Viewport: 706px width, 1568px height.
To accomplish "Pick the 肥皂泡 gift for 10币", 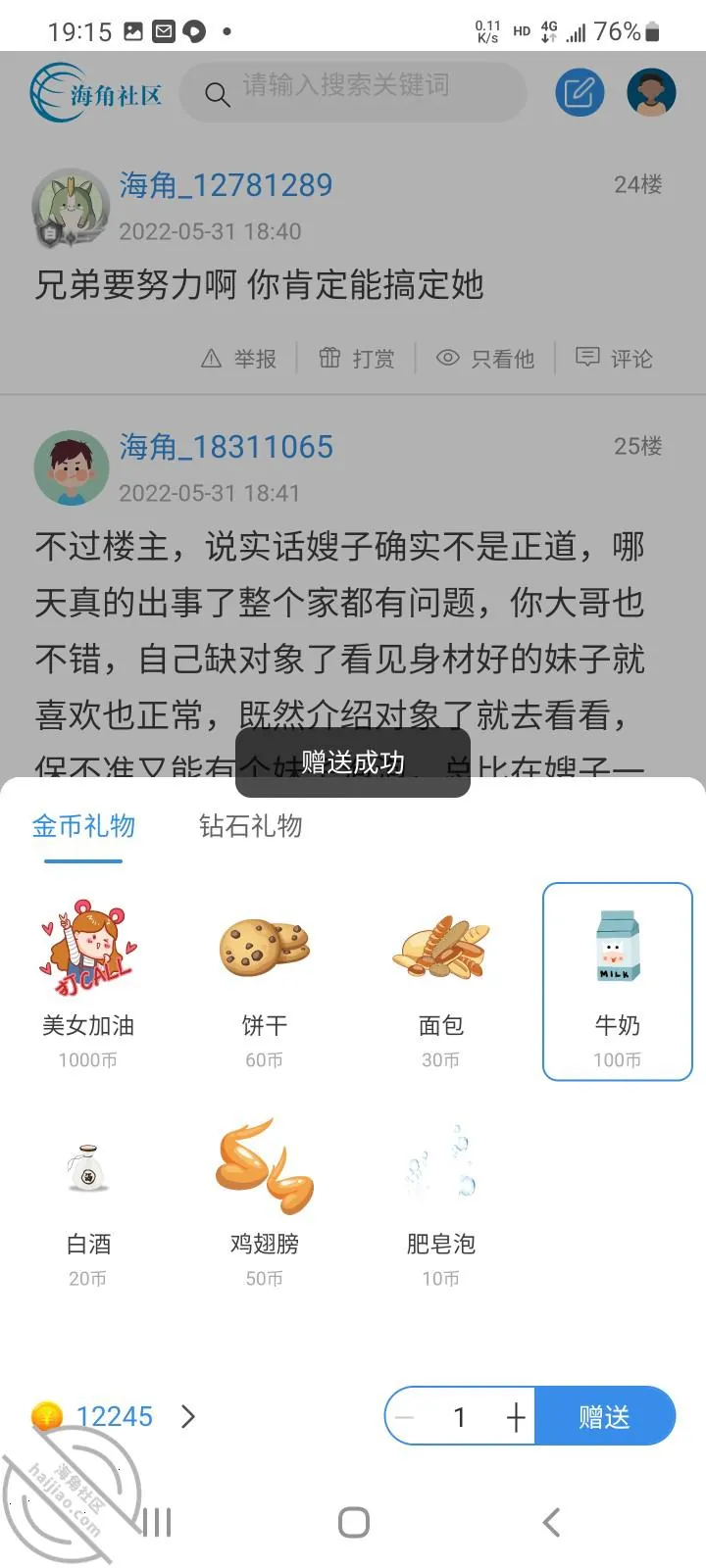I will click(440, 1201).
